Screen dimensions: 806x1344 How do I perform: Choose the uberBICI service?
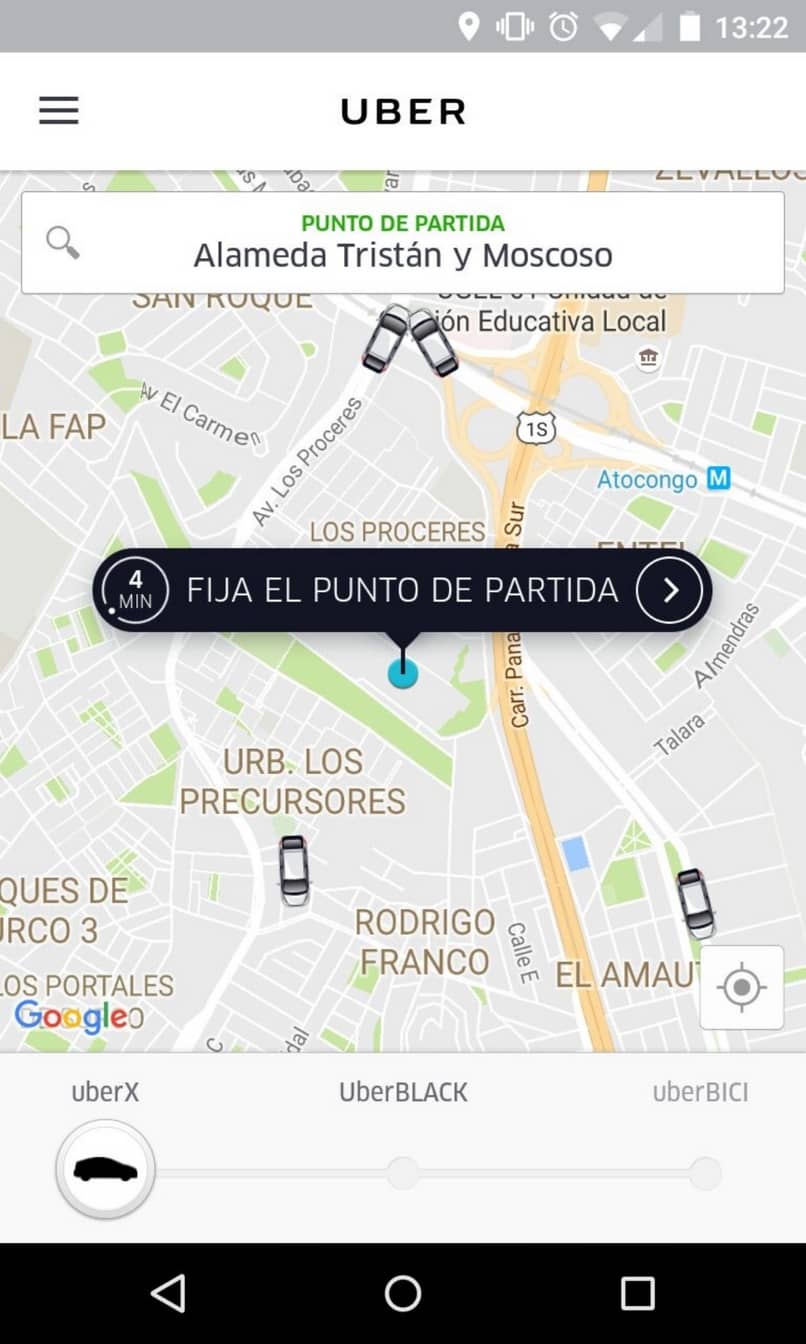point(704,1172)
